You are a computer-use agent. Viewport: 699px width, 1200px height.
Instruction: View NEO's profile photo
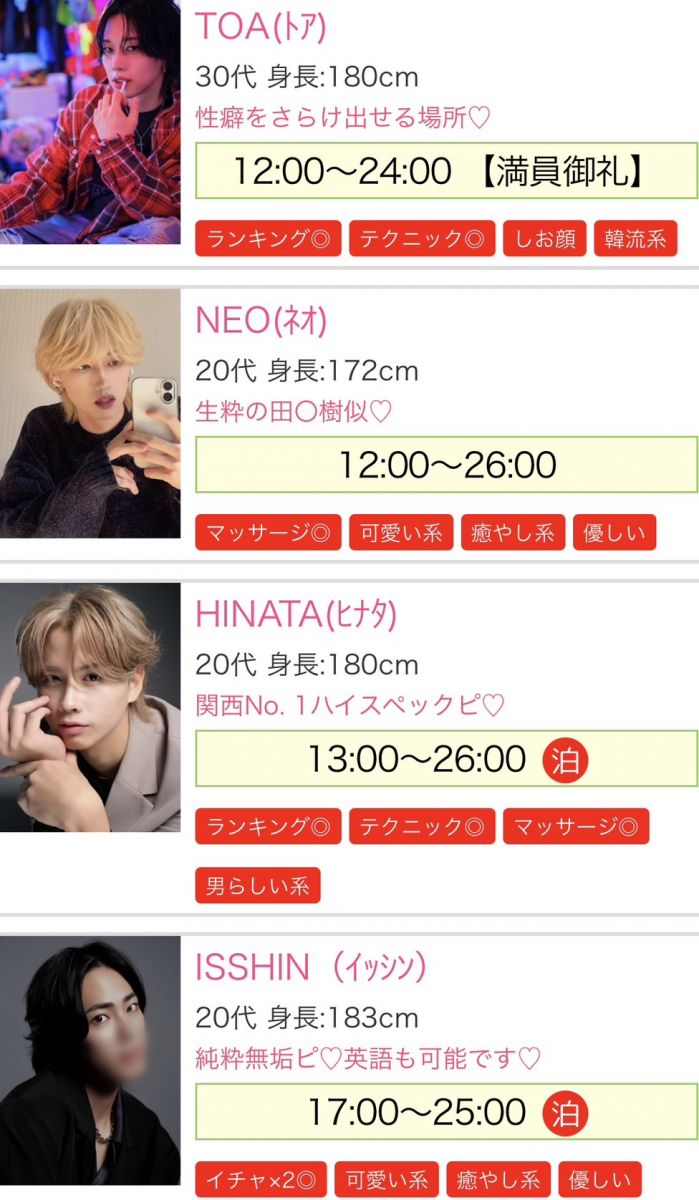coord(90,413)
